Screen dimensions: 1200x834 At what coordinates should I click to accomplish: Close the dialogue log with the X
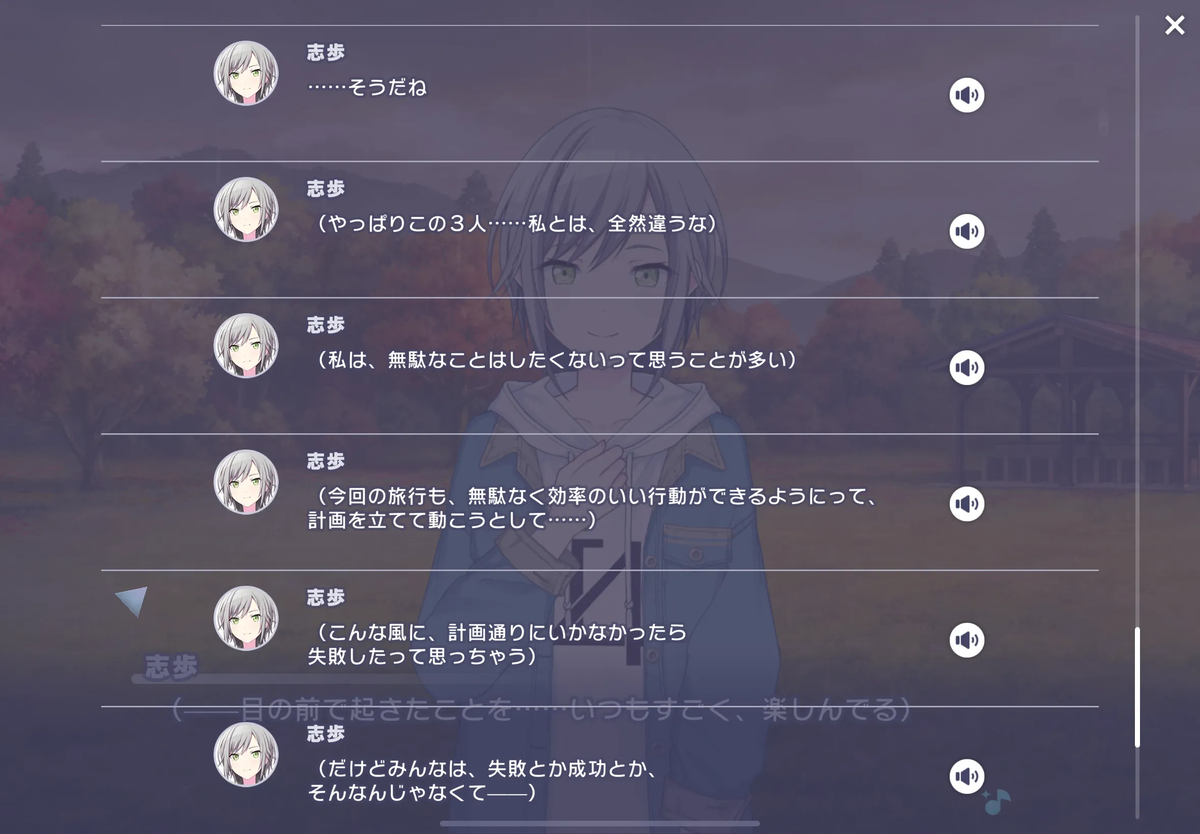point(1174,25)
